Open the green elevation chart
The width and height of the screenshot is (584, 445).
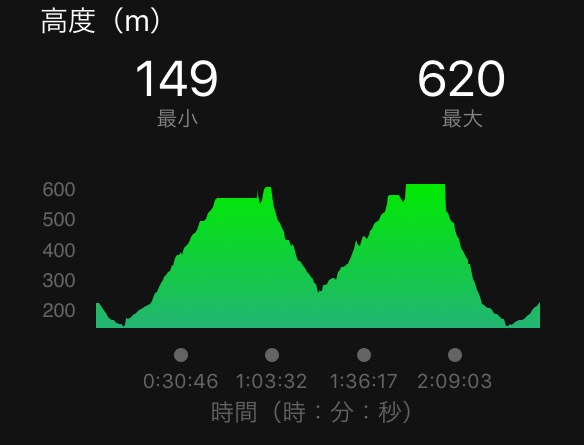(318, 256)
